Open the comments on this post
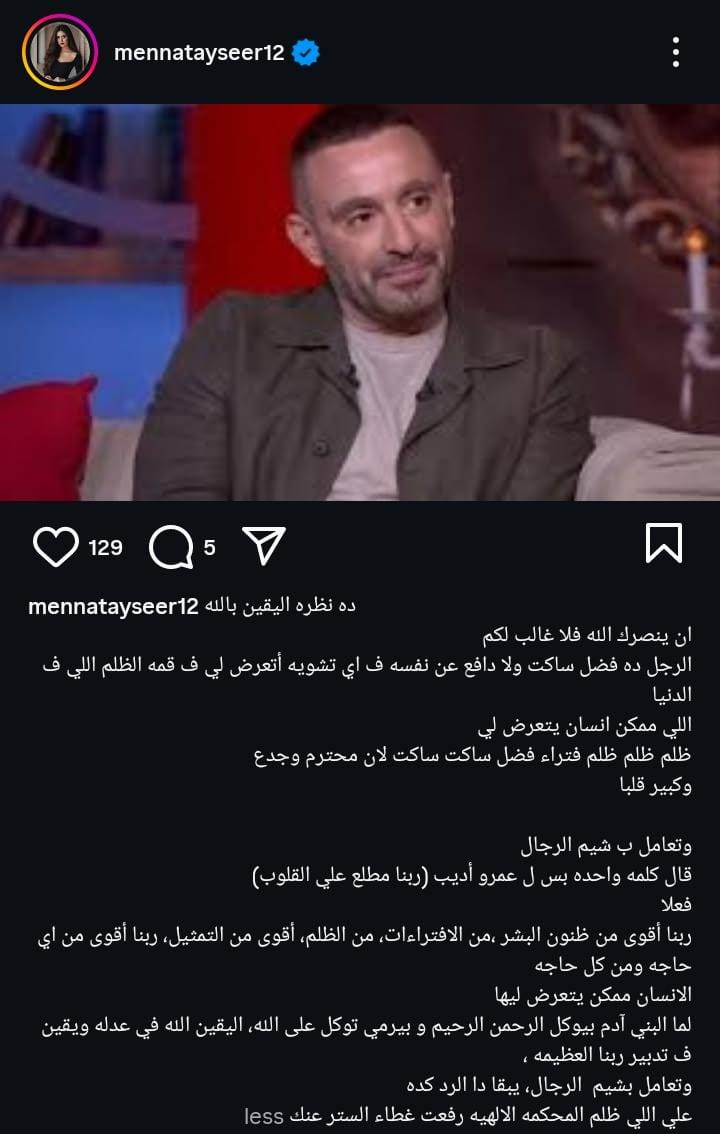This screenshot has height=1134, width=720. pos(171,547)
